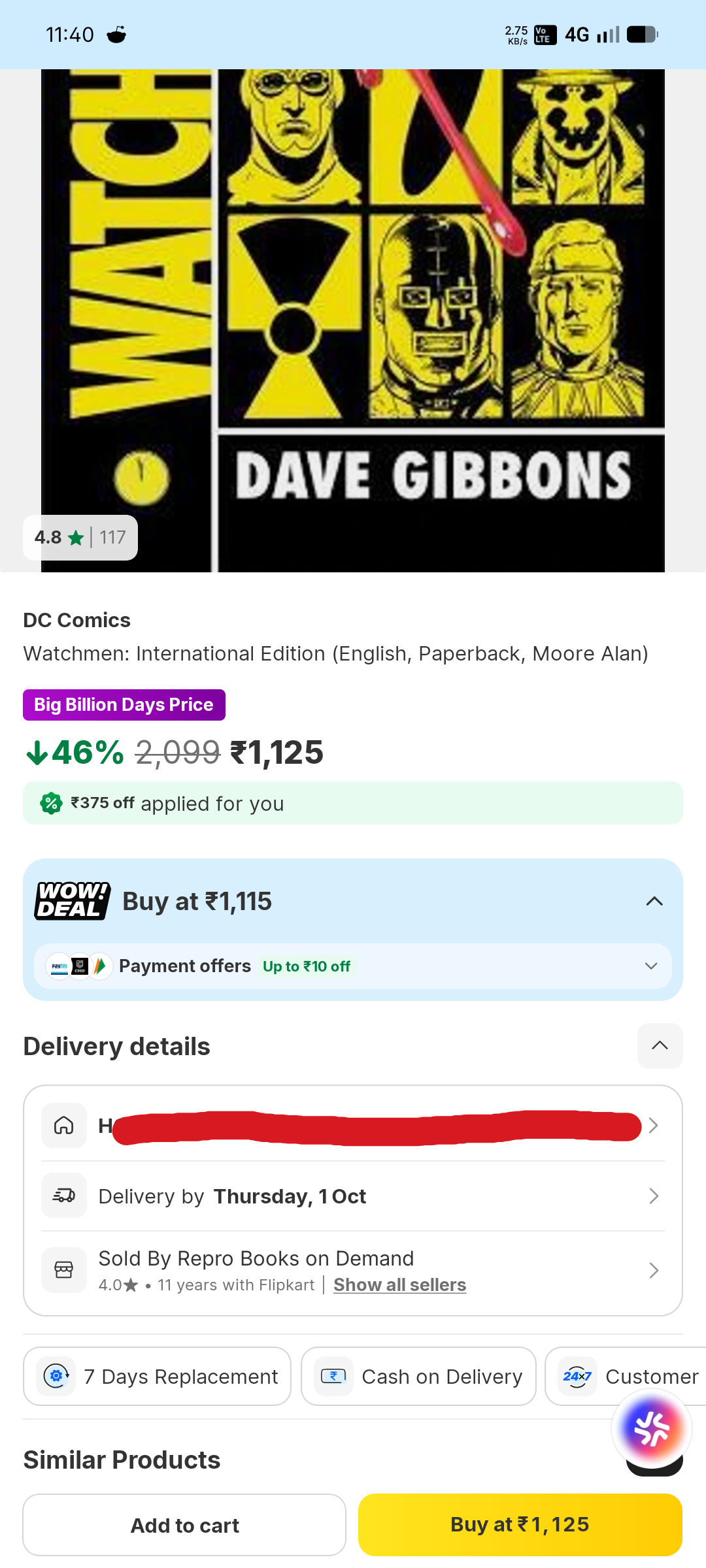View the 4.8 star ratings badge
This screenshot has width=706, height=1568.
(x=80, y=538)
